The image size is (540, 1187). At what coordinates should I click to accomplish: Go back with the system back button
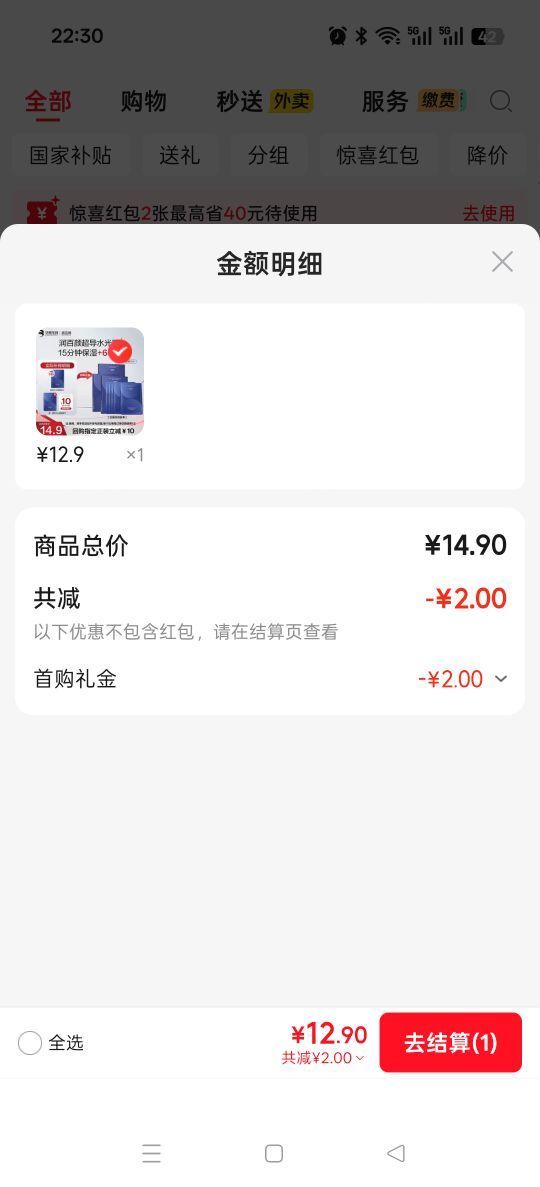tap(395, 1153)
